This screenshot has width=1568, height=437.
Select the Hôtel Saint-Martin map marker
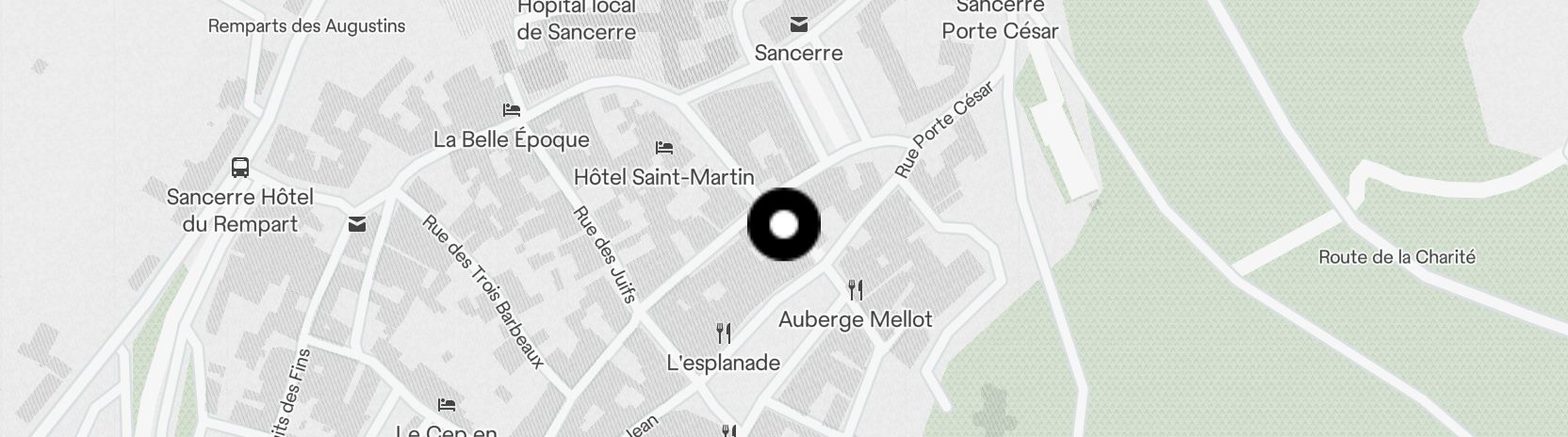[663, 148]
